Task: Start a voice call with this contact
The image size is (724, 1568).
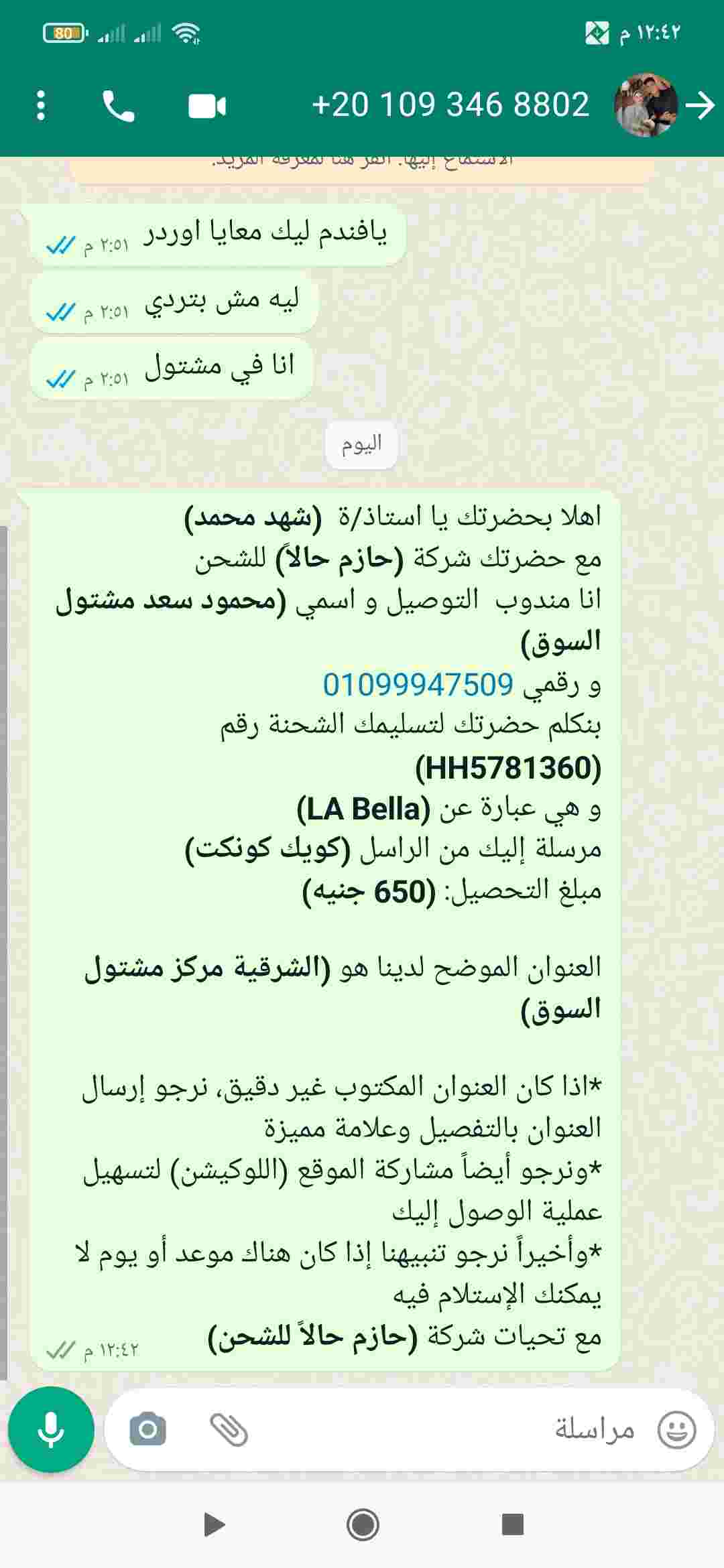Action: 119,106
